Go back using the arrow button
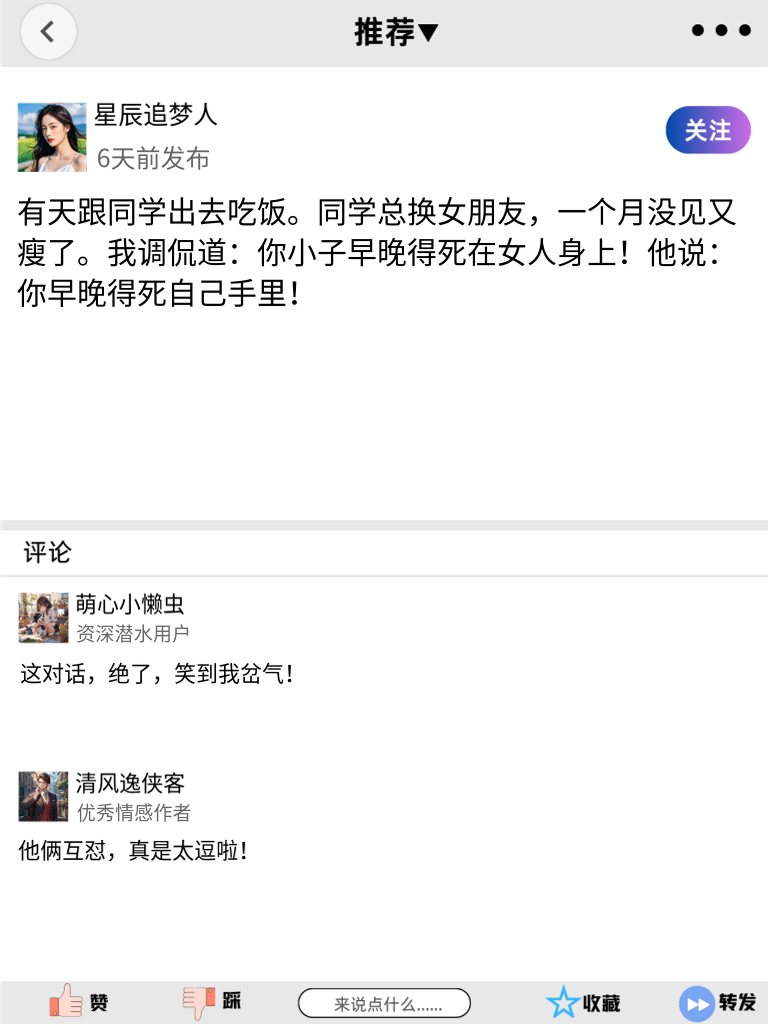 (x=48, y=32)
